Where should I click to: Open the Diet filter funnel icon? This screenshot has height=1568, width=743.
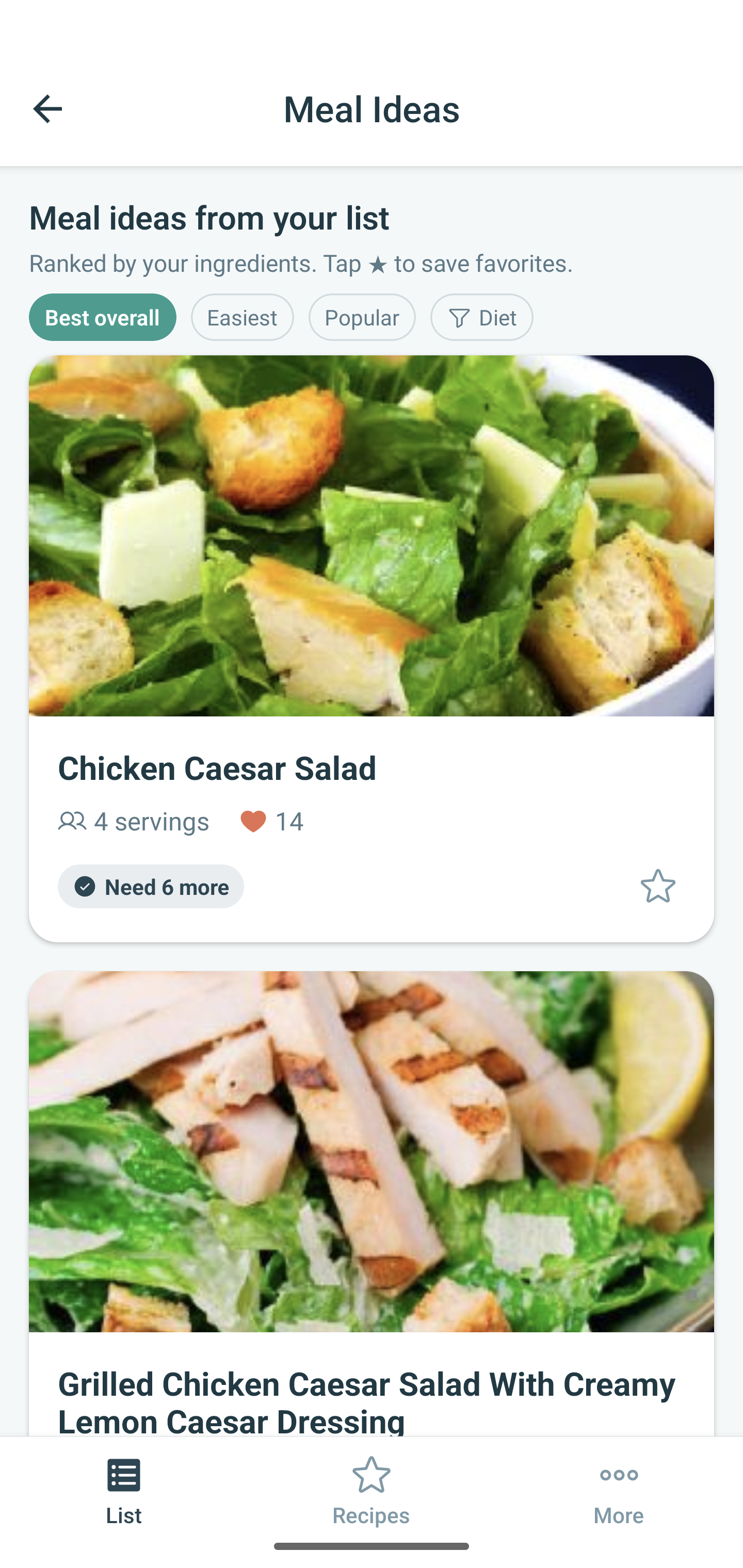point(459,317)
